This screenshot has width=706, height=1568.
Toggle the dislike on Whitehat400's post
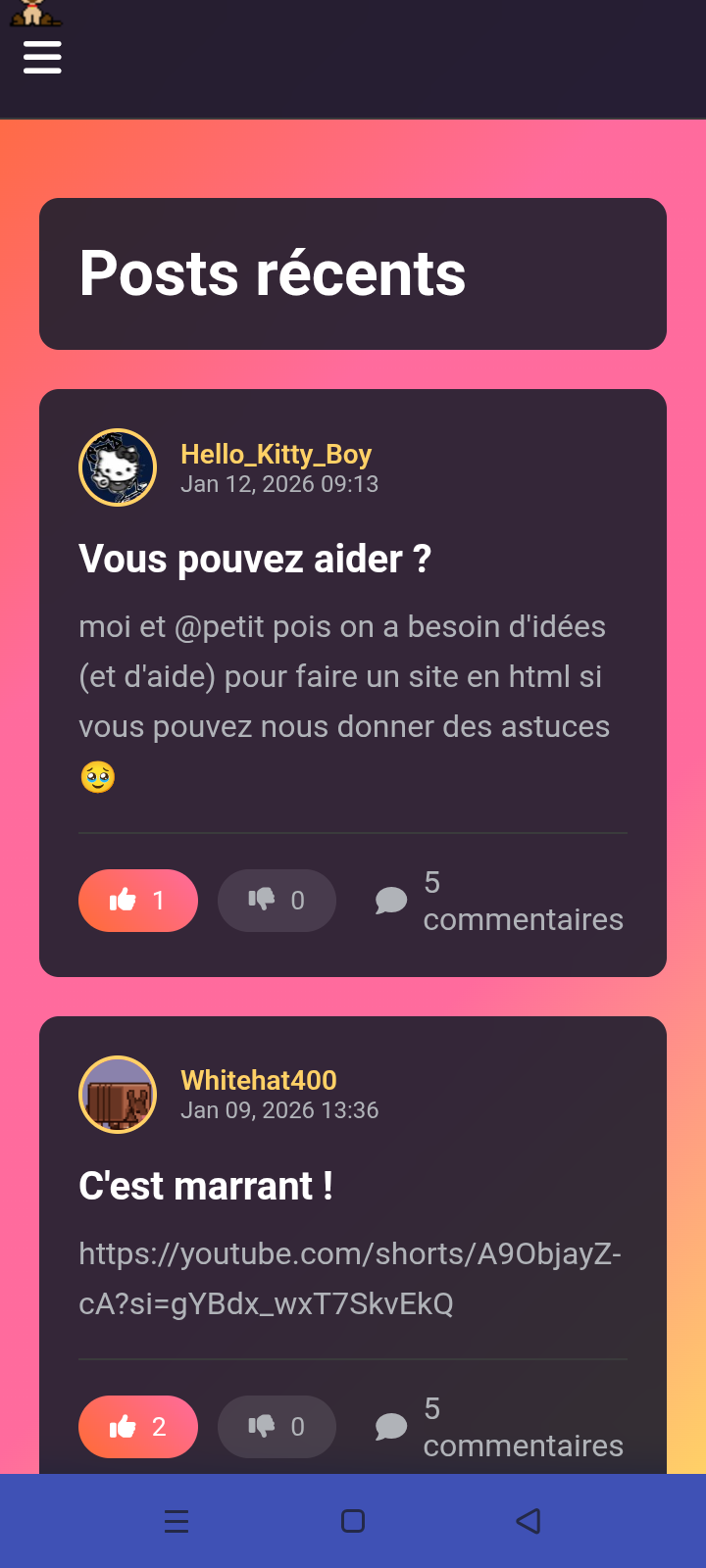click(277, 1426)
